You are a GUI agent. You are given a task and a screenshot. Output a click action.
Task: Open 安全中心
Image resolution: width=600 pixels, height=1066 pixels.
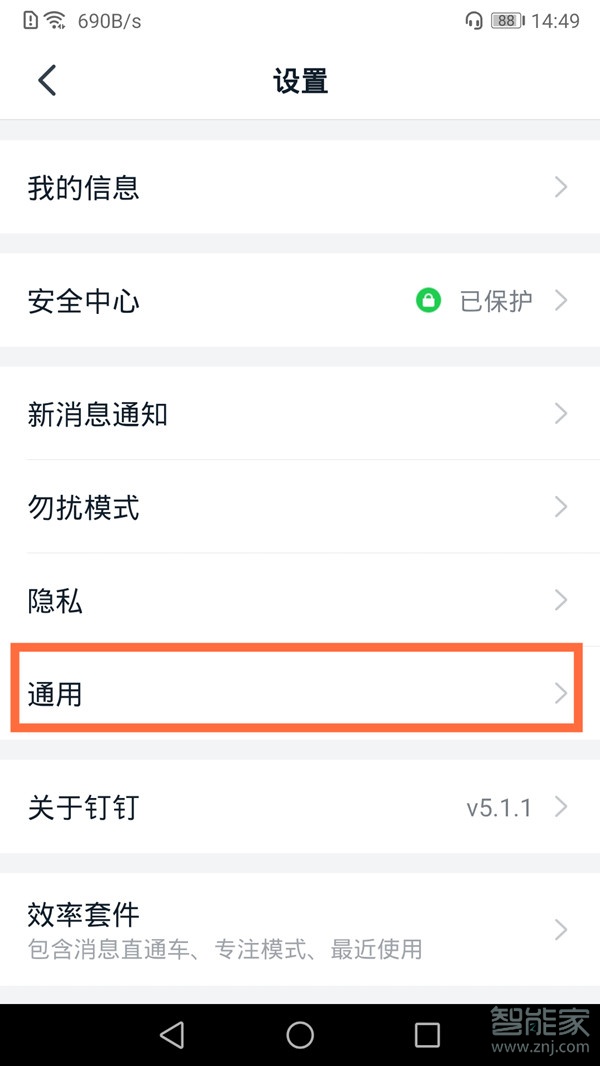point(300,300)
